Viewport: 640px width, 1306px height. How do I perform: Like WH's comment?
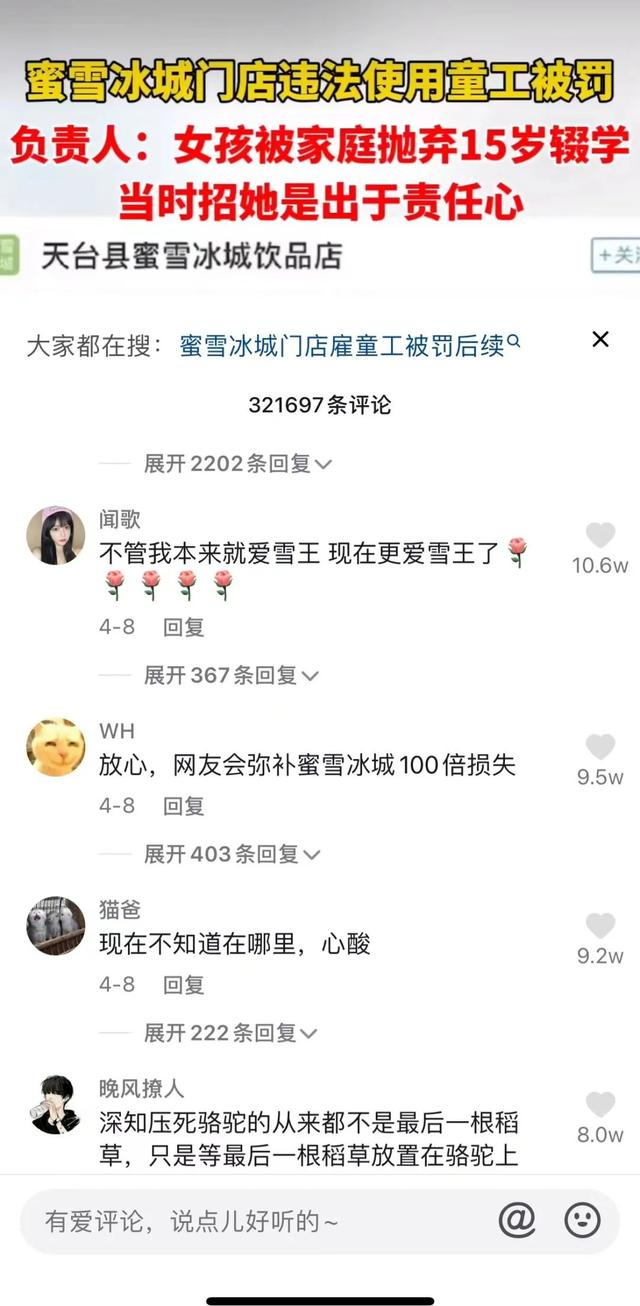pos(600,747)
